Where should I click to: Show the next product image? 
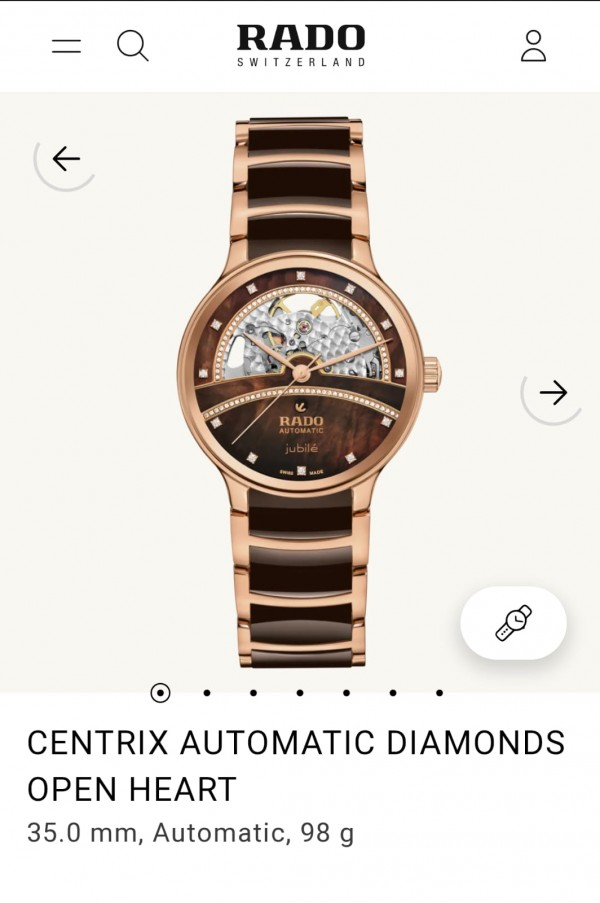[552, 393]
